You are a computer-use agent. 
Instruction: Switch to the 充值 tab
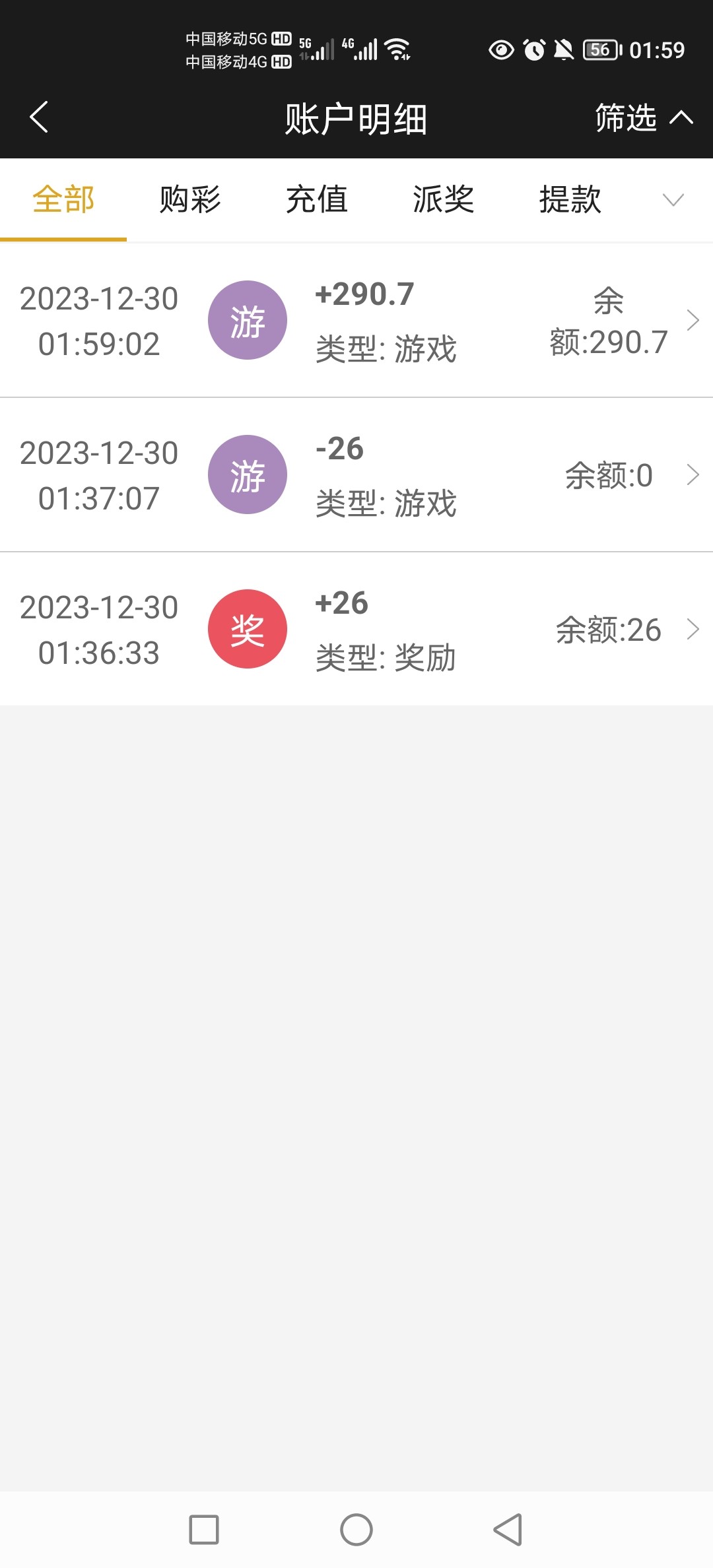point(317,199)
